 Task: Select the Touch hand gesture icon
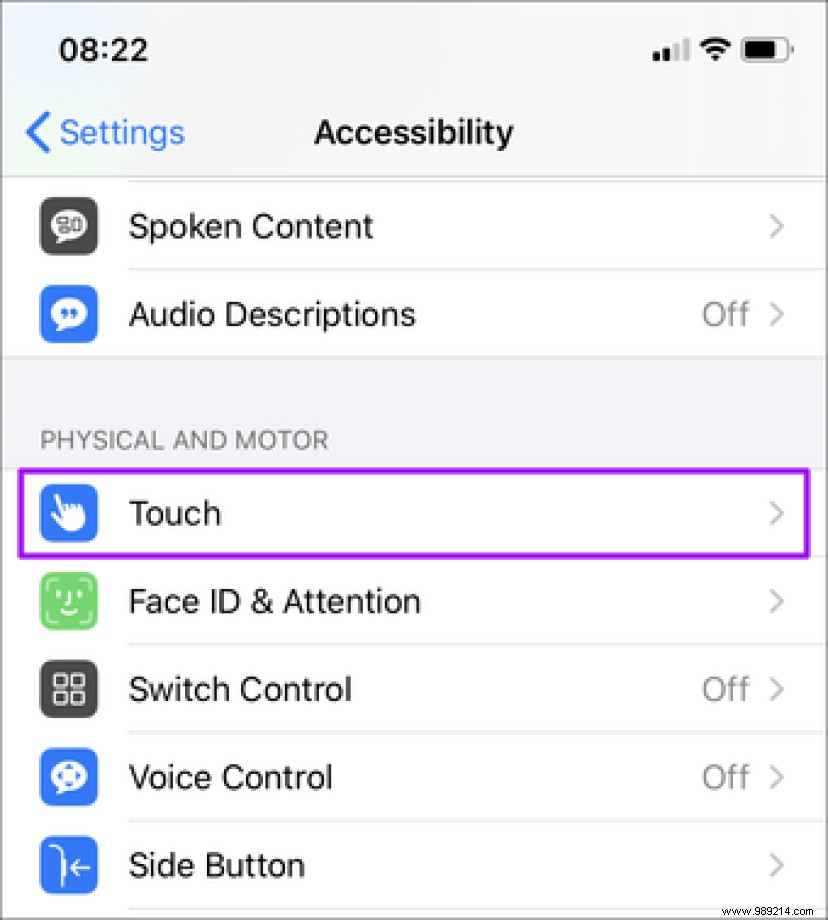coord(68,513)
